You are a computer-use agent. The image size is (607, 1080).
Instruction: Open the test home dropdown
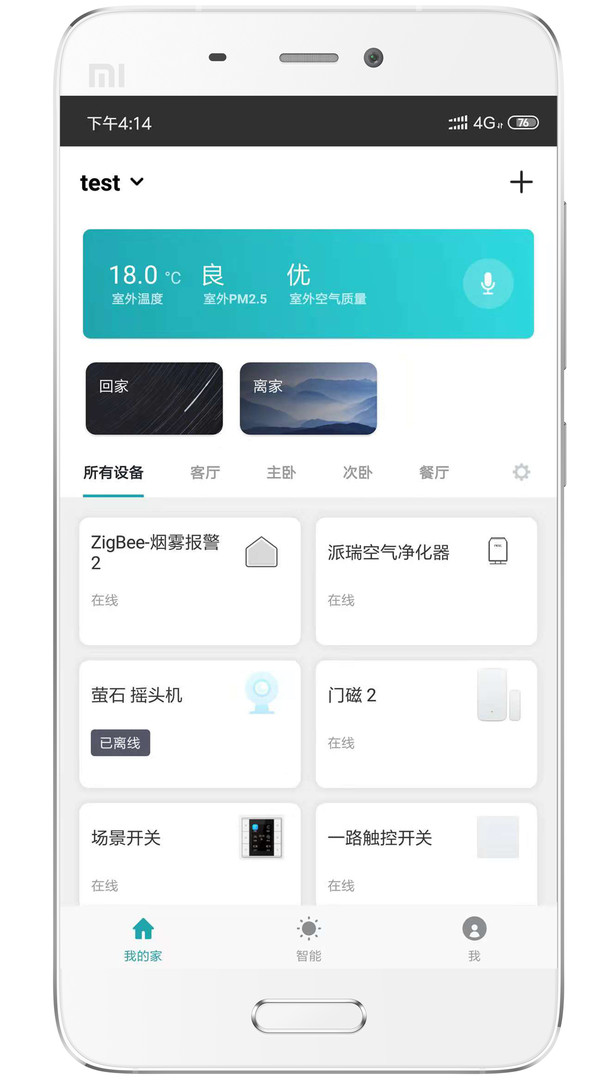tap(112, 183)
